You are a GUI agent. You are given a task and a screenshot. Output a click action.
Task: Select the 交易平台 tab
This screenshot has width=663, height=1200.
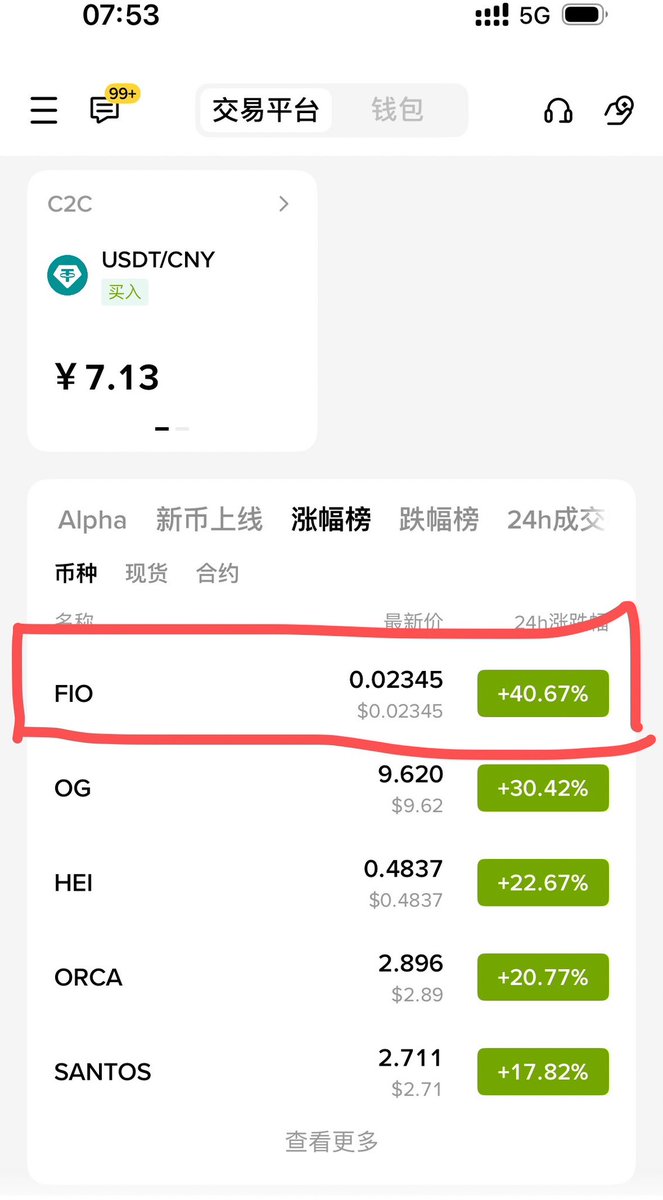pos(265,110)
